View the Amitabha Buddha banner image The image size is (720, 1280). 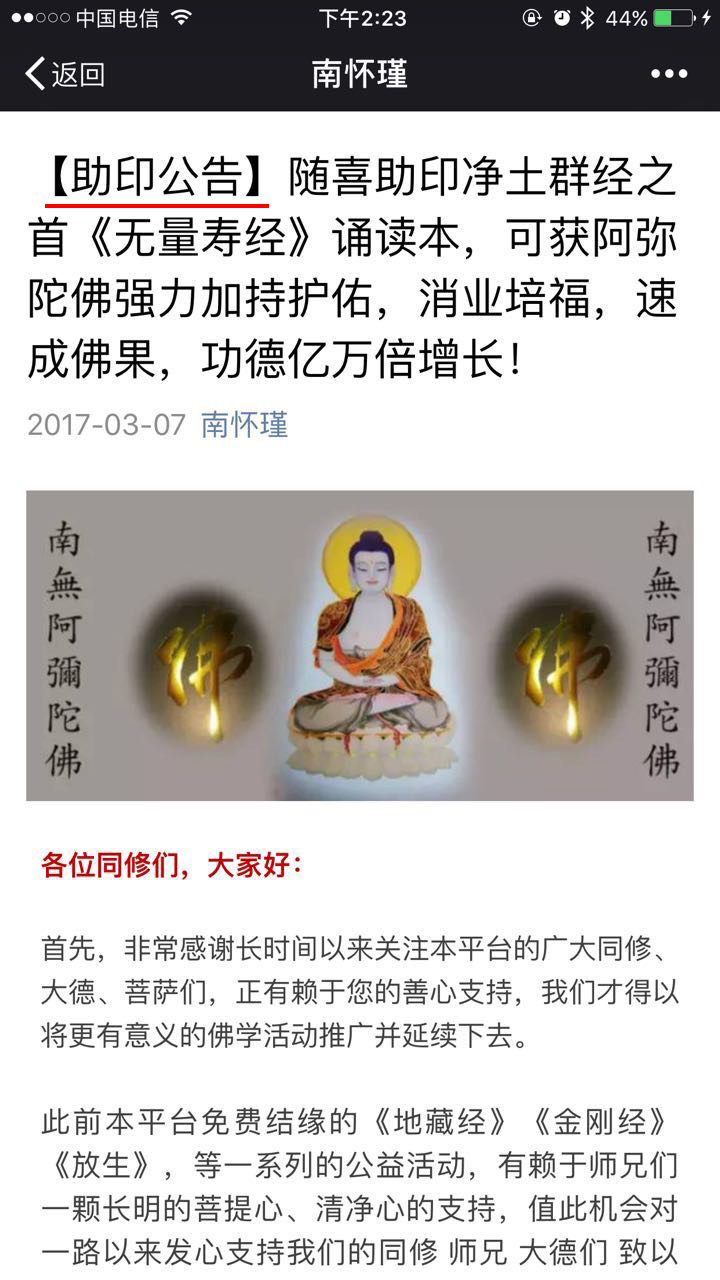click(360, 645)
